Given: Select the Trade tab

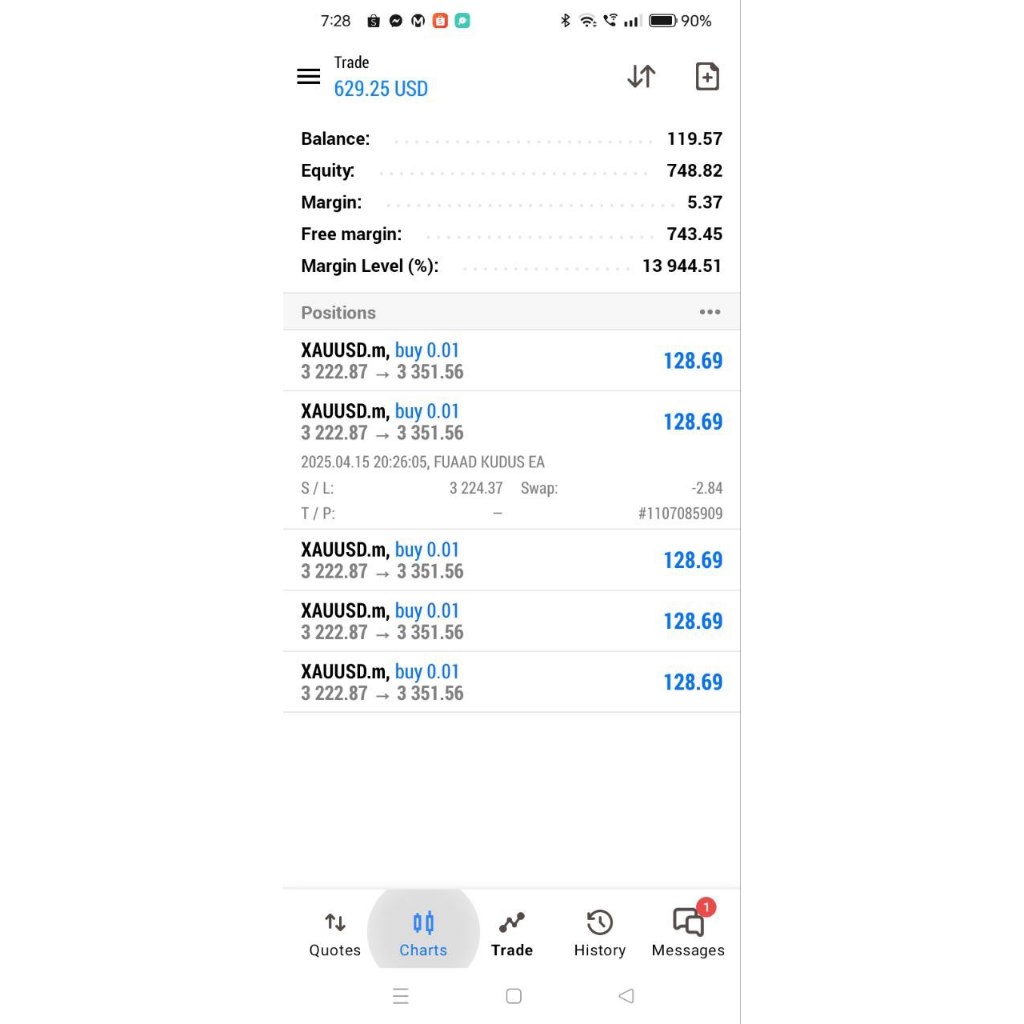Looking at the screenshot, I should click(x=512, y=934).
